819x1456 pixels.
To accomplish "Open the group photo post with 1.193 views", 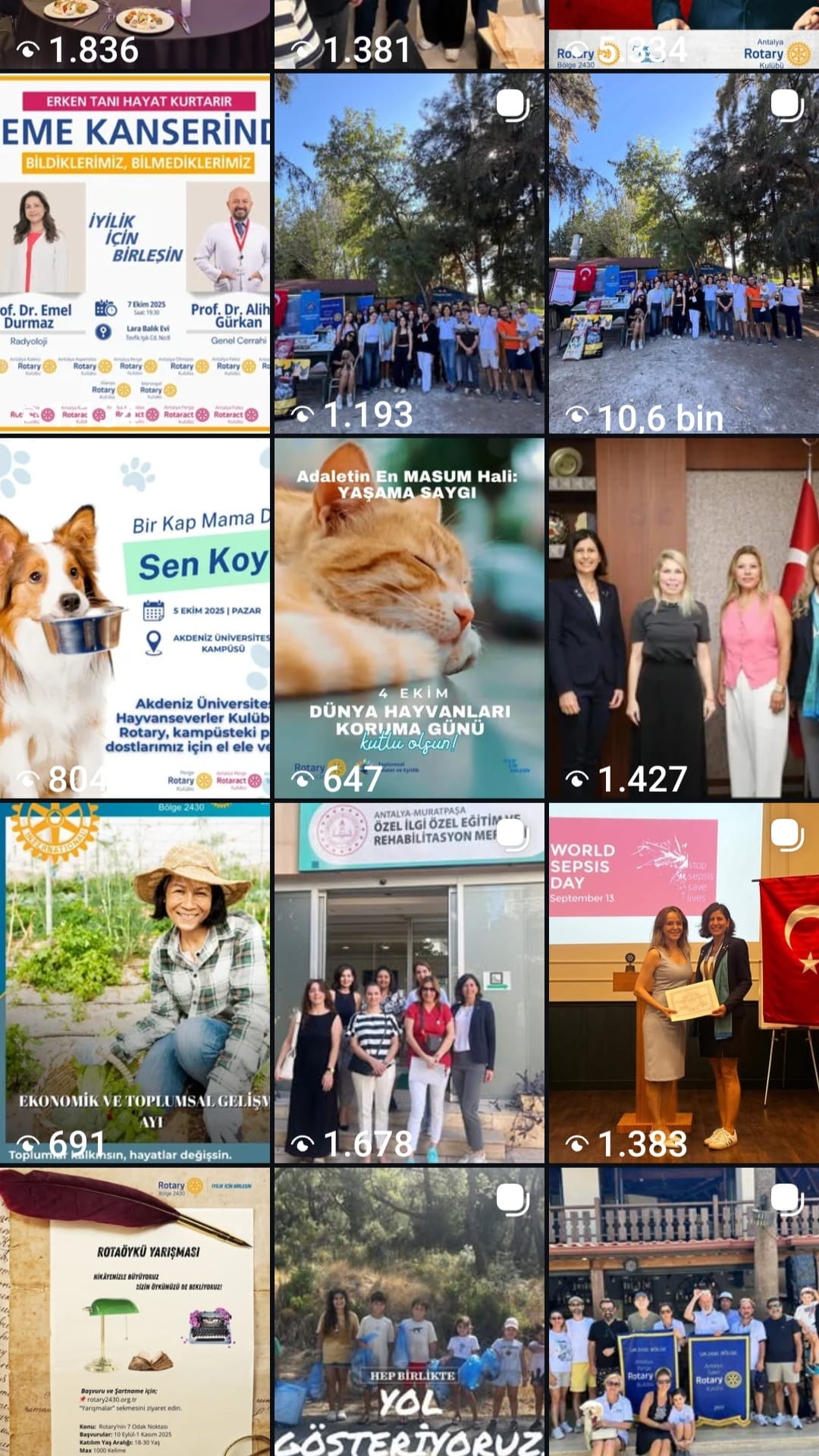I will 409,254.
